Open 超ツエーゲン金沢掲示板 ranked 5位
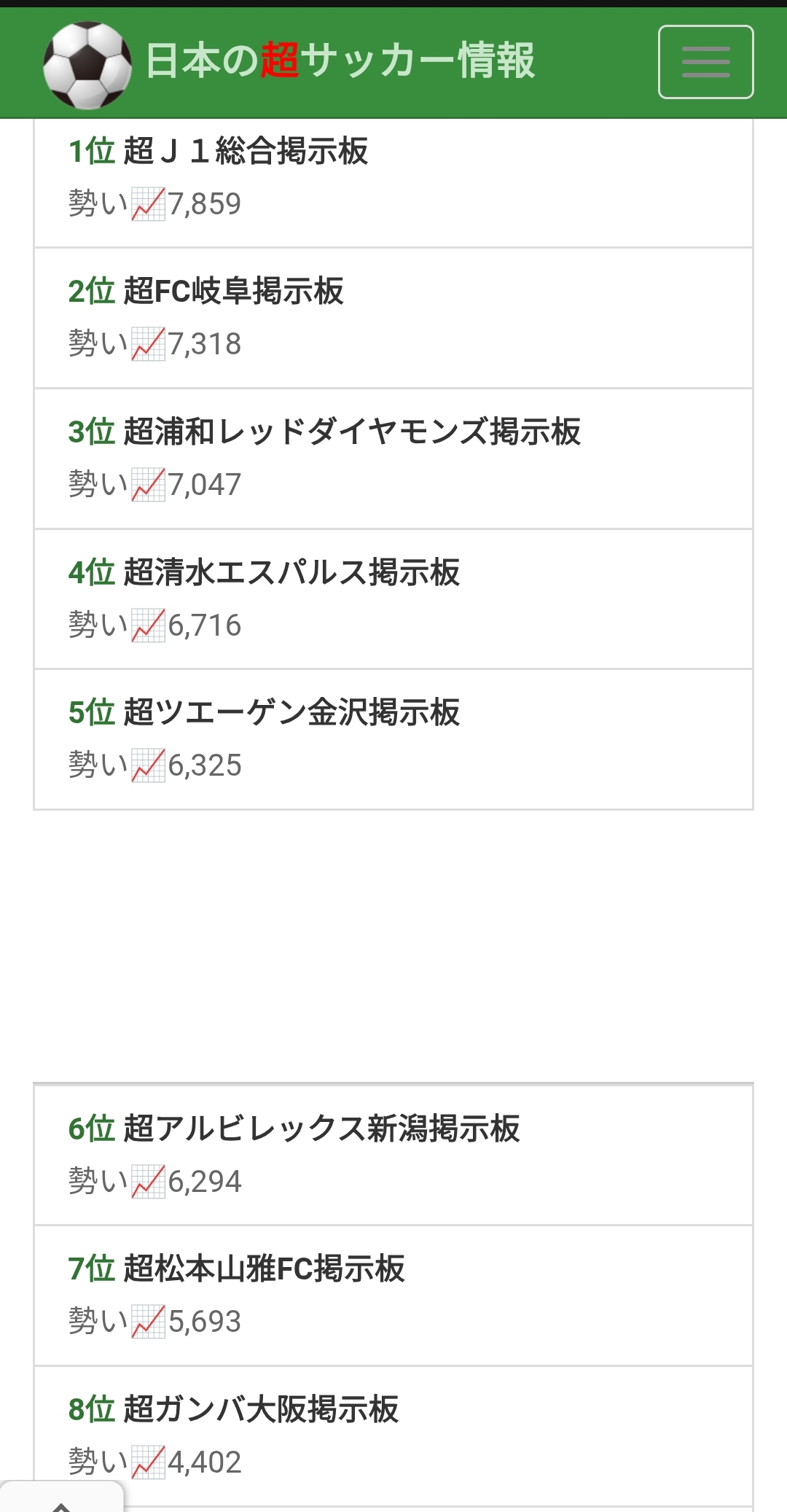Viewport: 787px width, 1512px height. (x=393, y=739)
